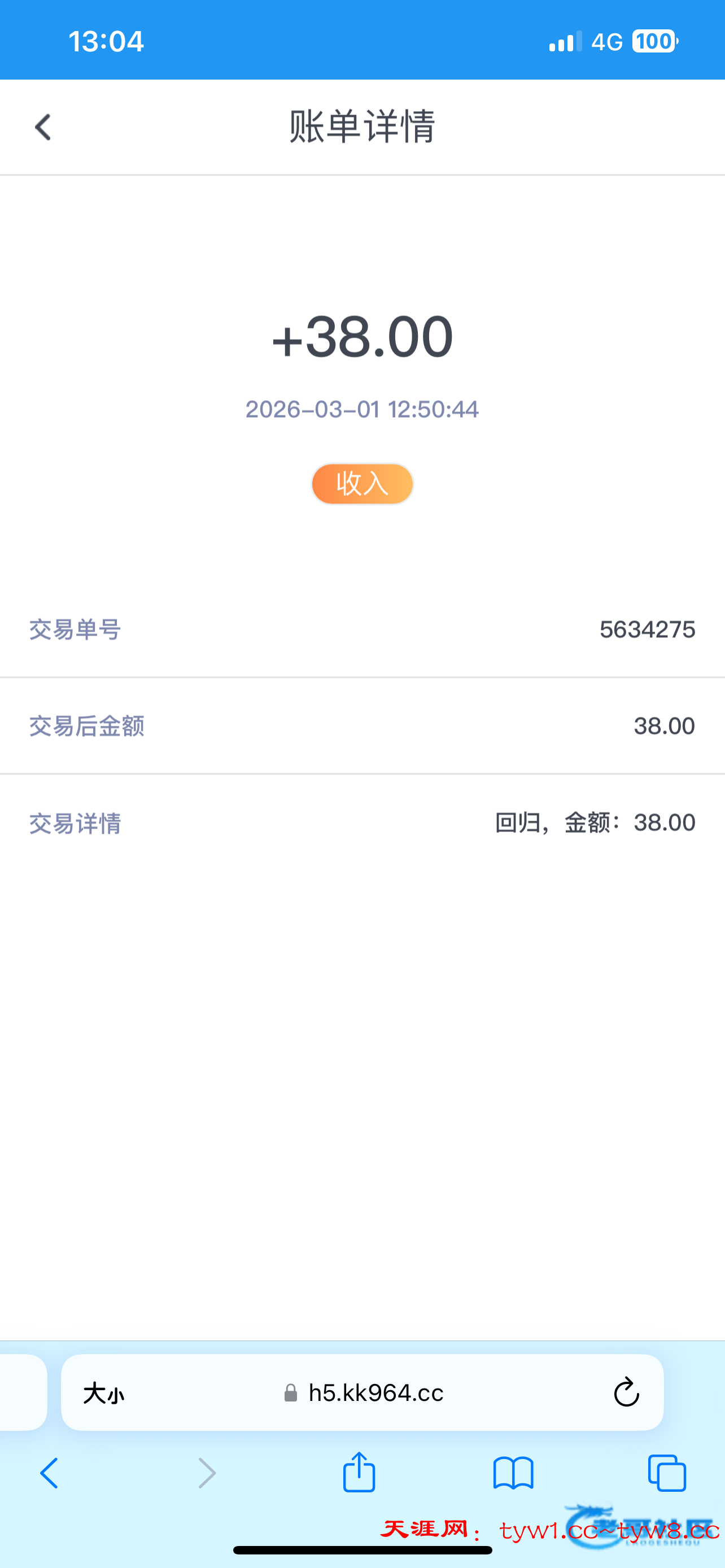Screen dimensions: 725x1568
Task: Show all open Safari tabs
Action: click(x=667, y=1474)
